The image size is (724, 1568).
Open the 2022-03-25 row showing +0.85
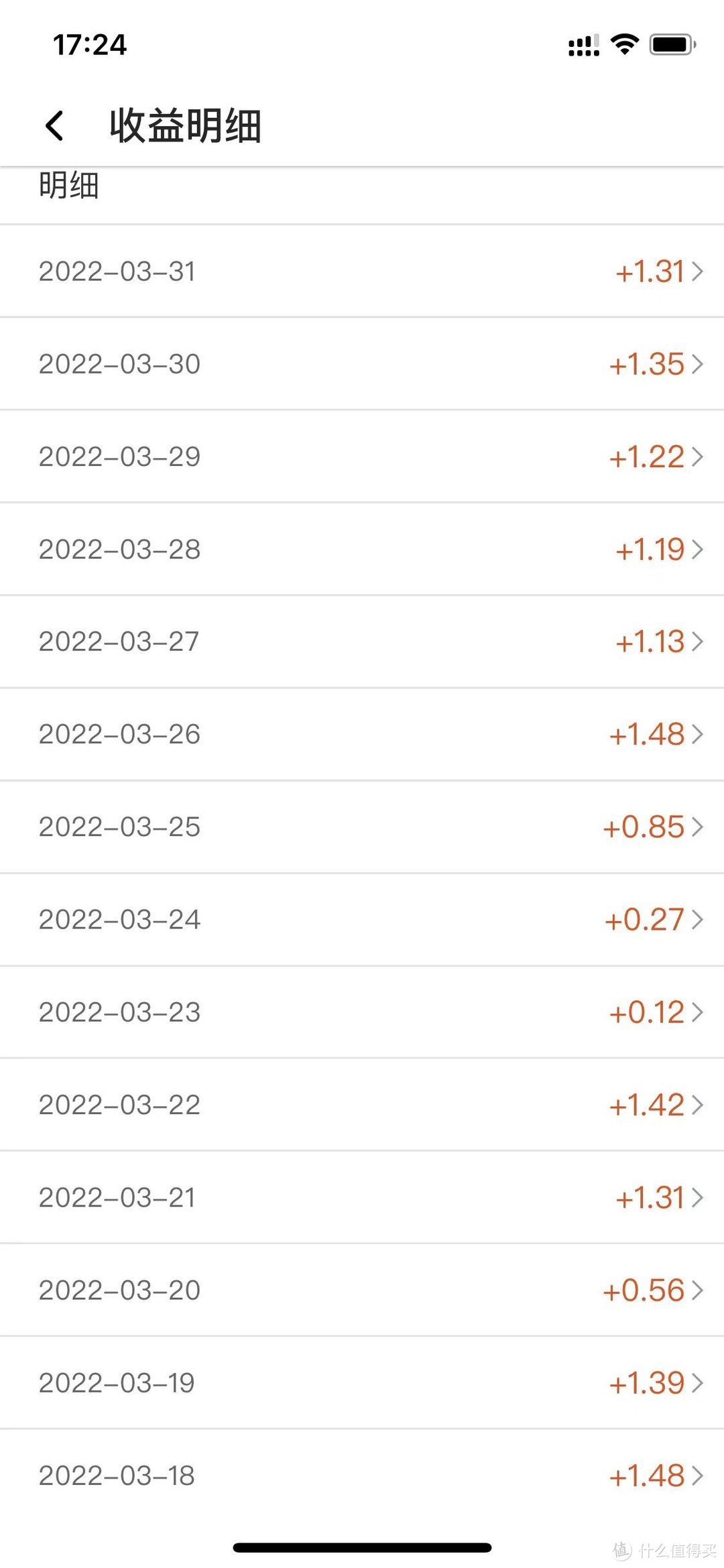pos(362,827)
